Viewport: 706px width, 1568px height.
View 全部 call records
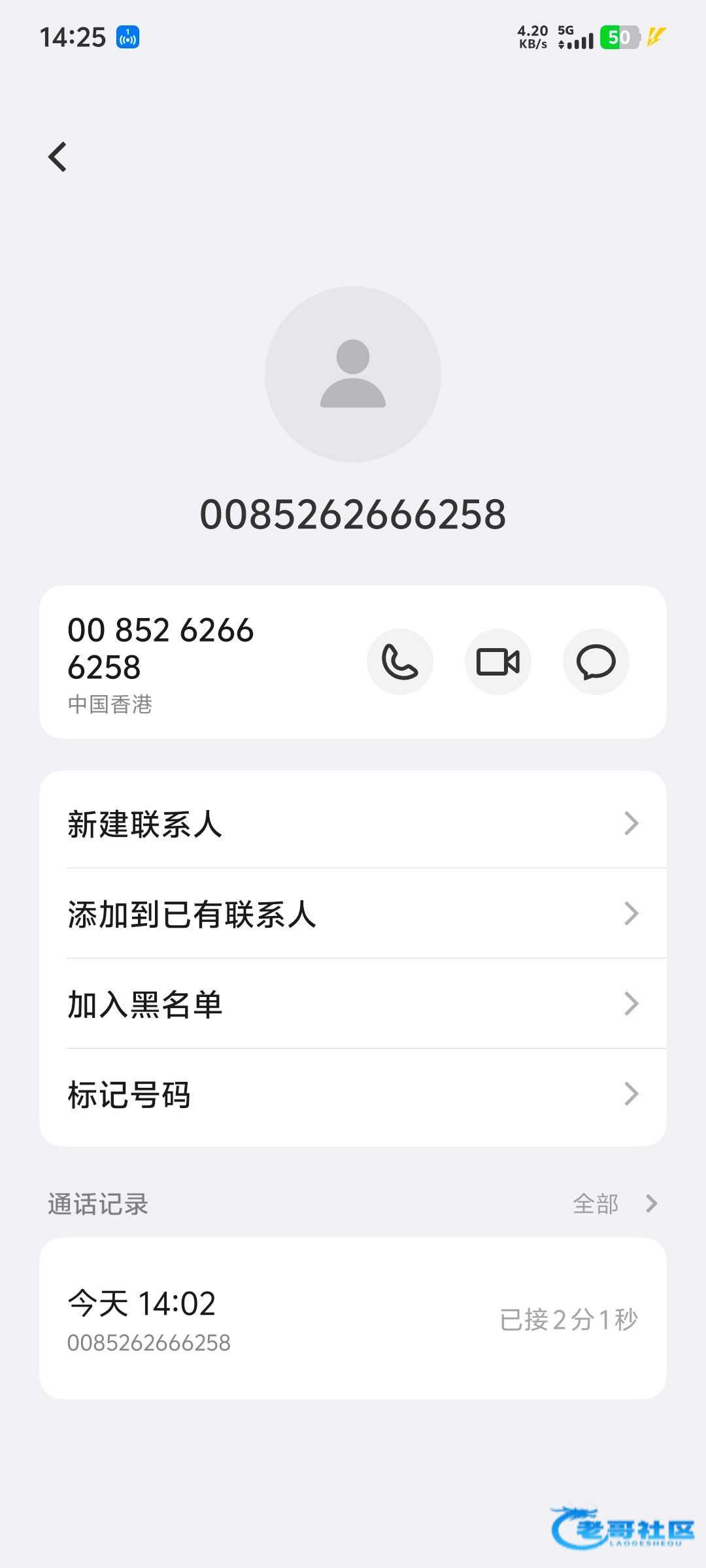[x=615, y=1203]
